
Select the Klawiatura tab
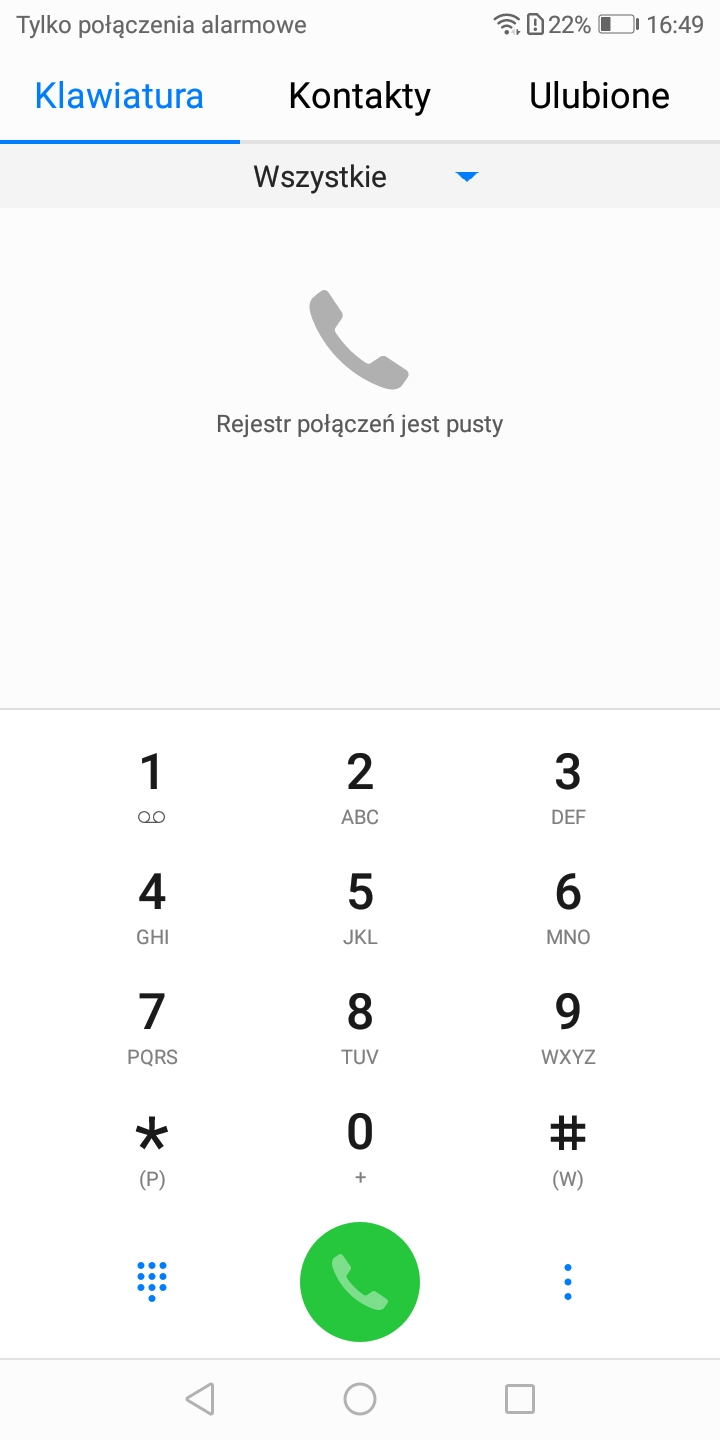pos(120,96)
